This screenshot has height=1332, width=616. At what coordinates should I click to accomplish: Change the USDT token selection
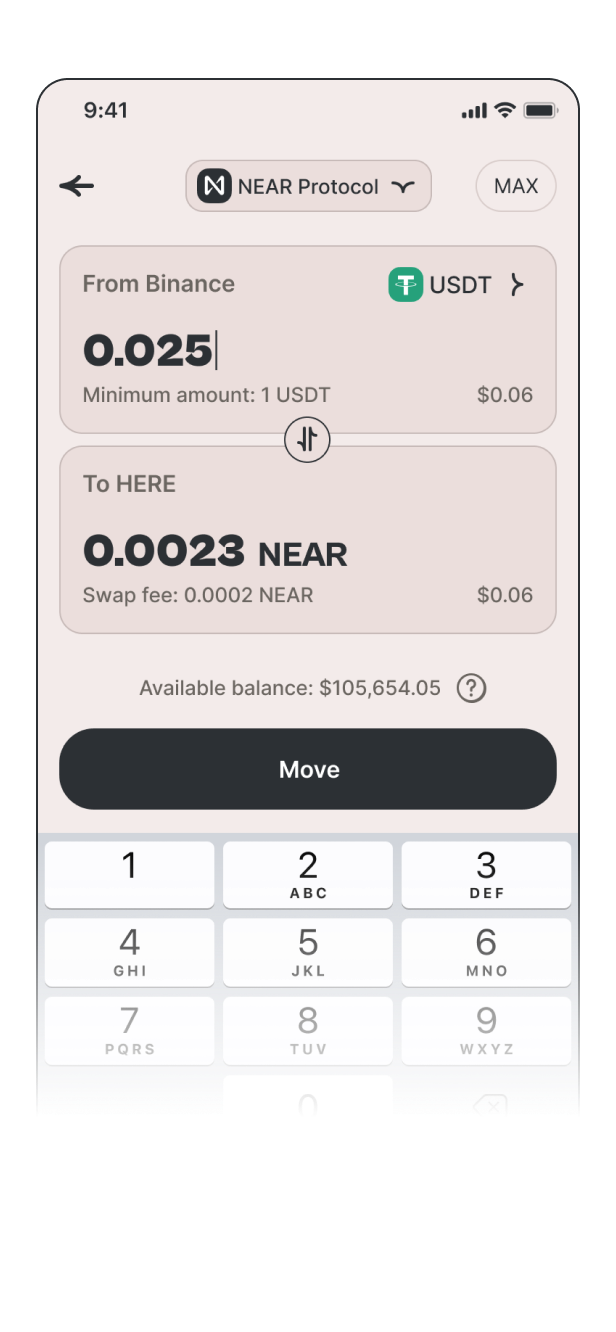(x=456, y=285)
